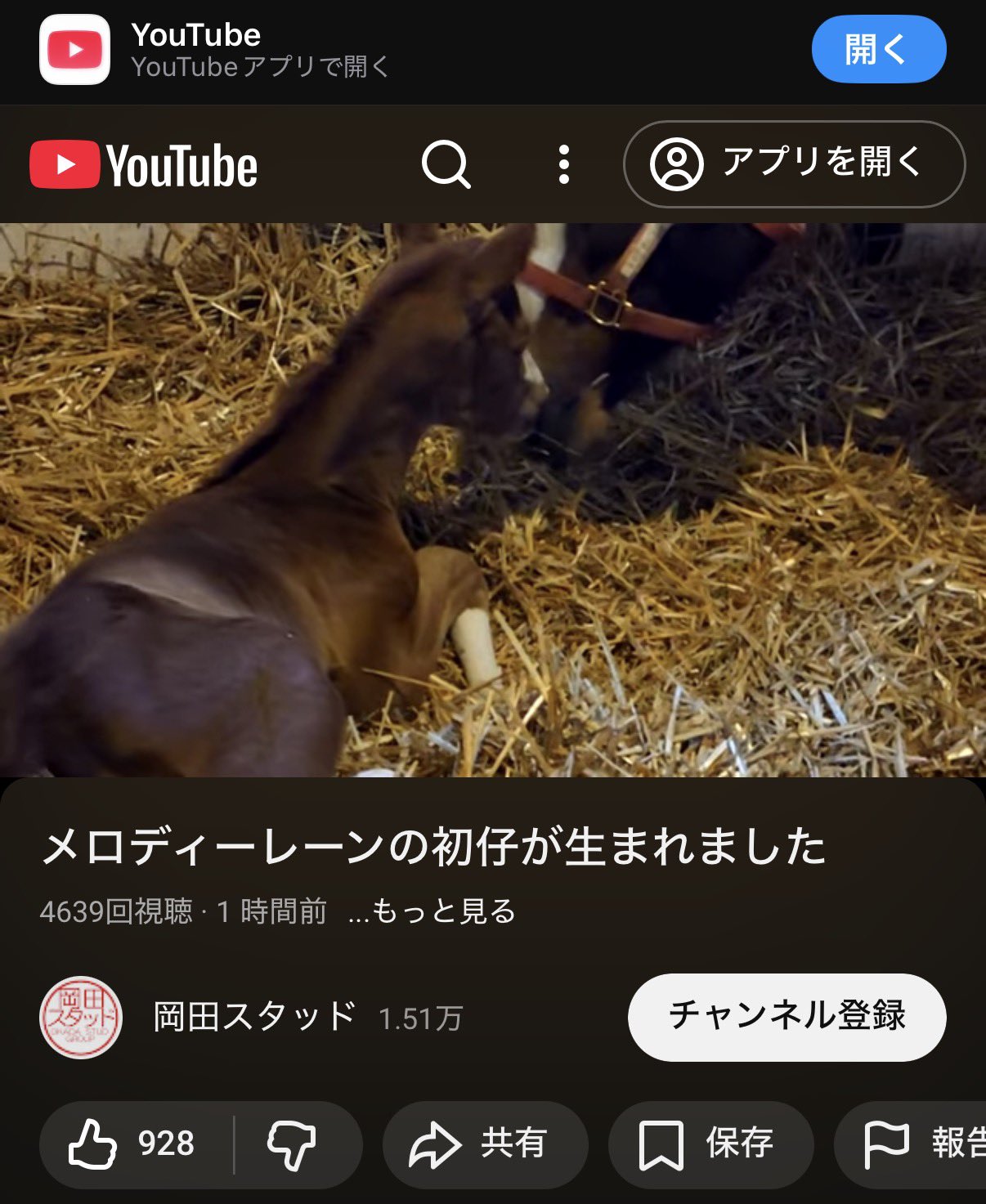The height and width of the screenshot is (1204, 986).
Task: Go to YouTube home via logo
Action: (144, 165)
